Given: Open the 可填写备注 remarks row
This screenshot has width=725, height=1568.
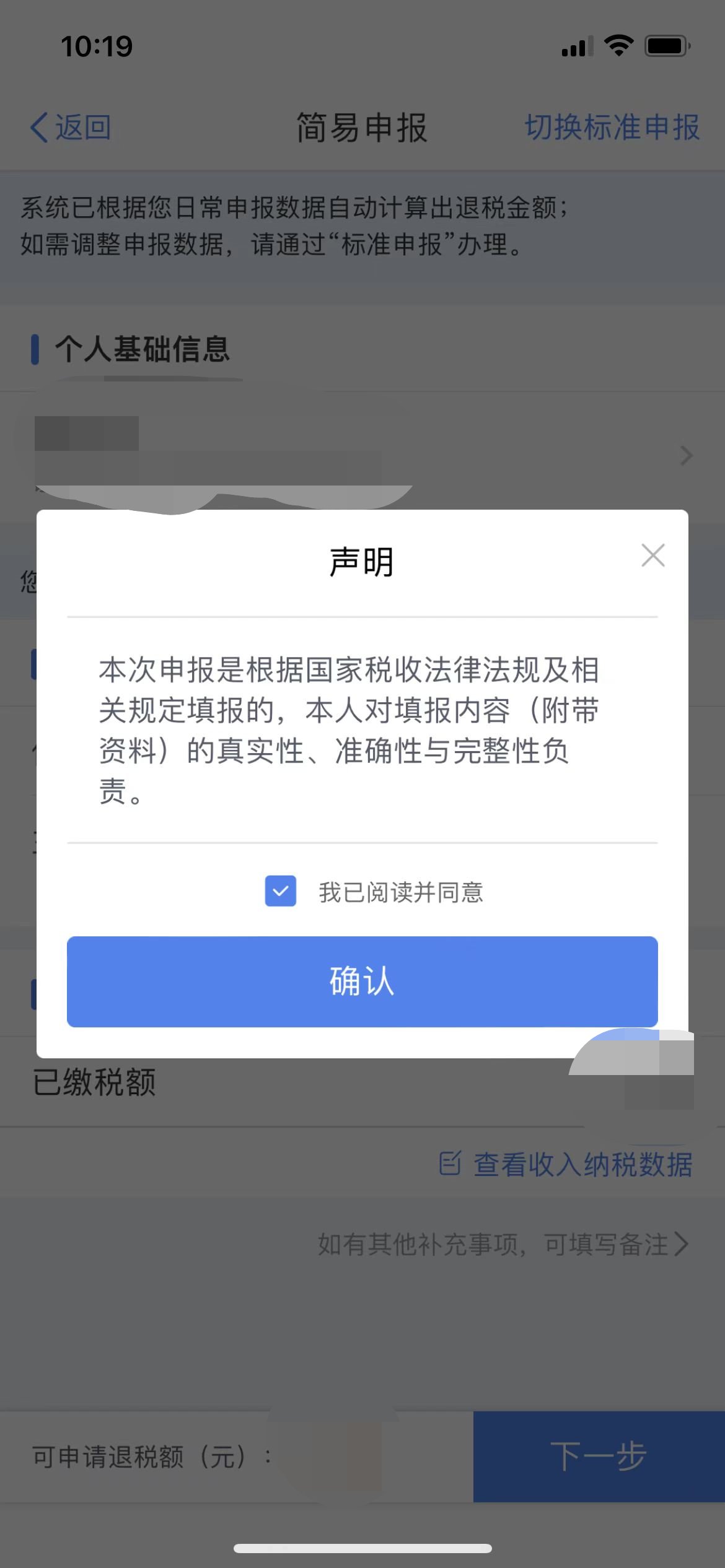Looking at the screenshot, I should [503, 1244].
